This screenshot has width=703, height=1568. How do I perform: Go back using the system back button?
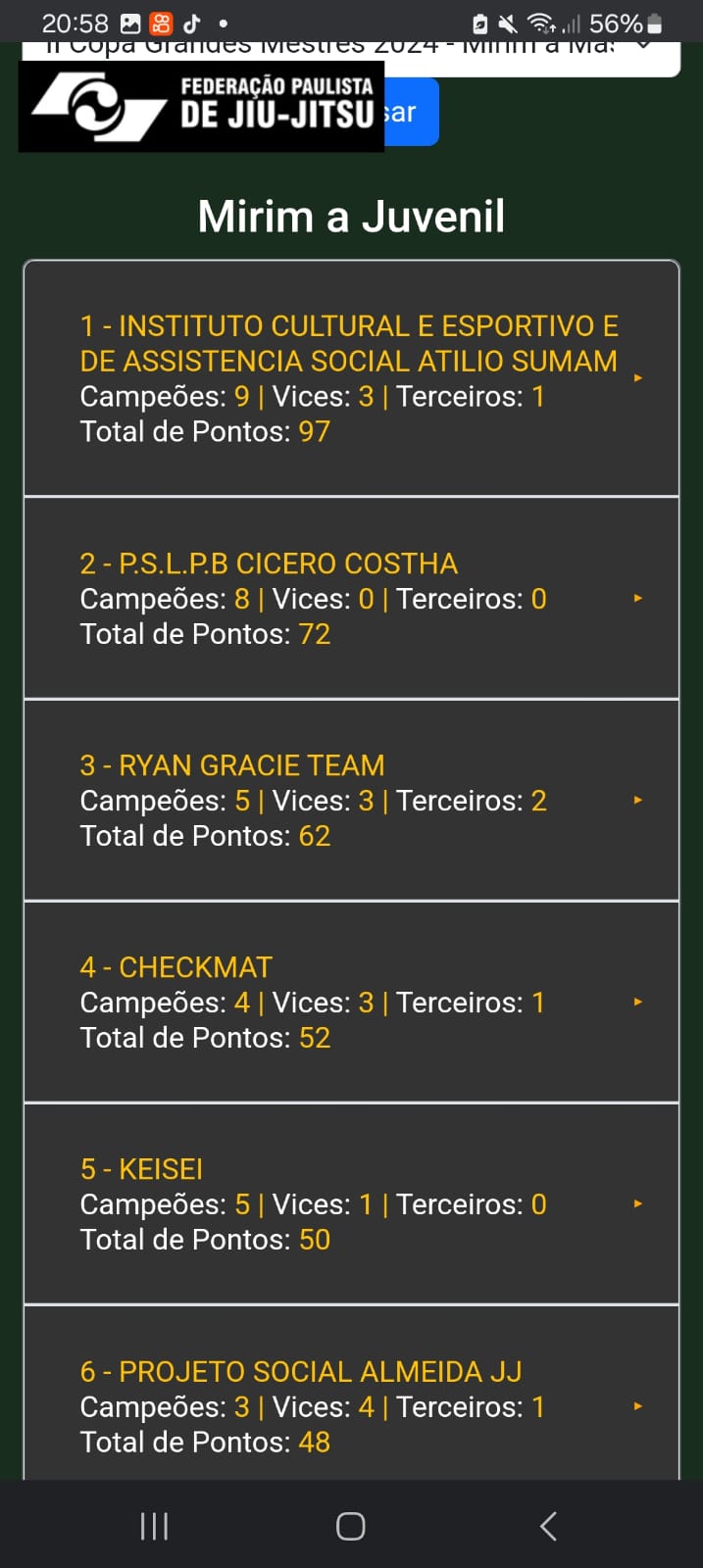click(x=548, y=1526)
